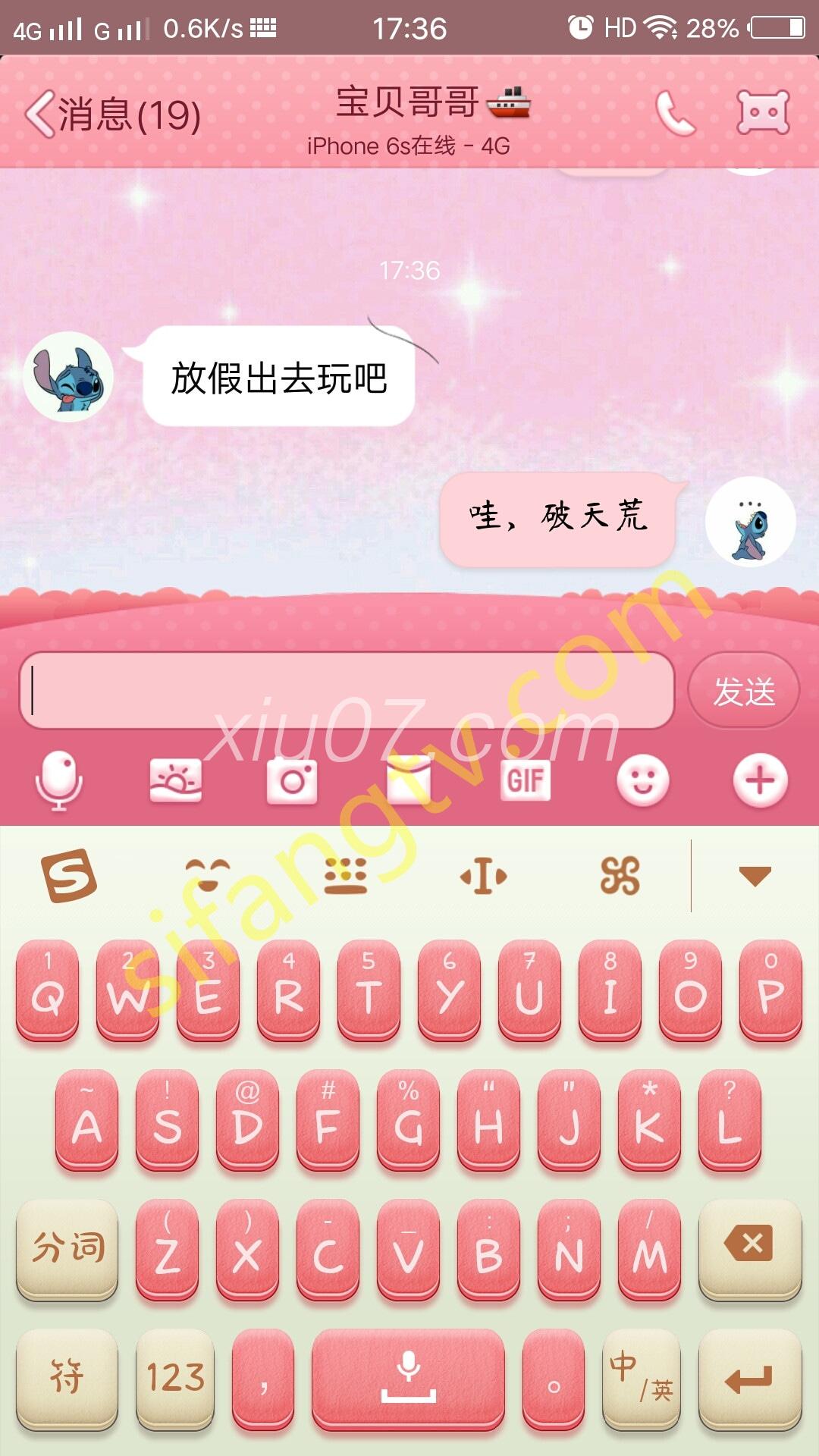
Task: Open chat settings icon at top right
Action: (763, 113)
